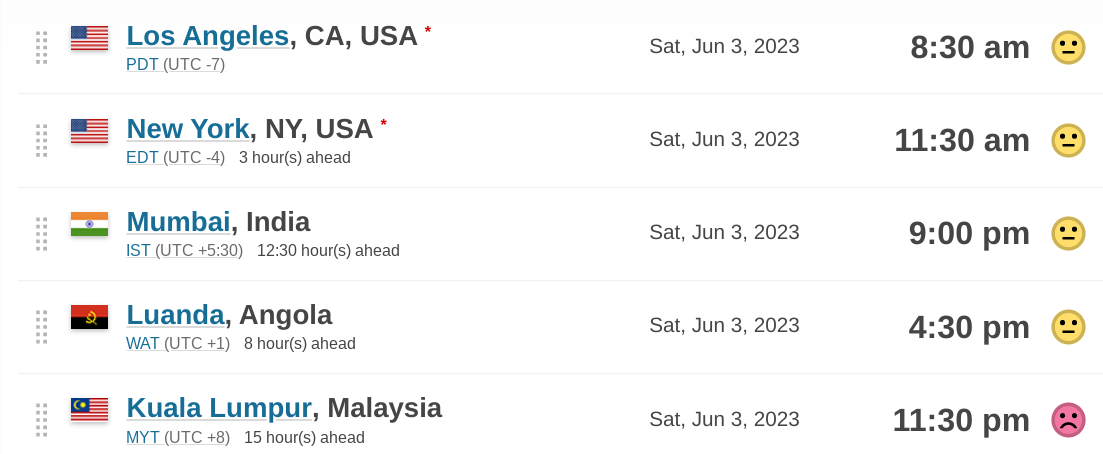Tap the drag handle beside Mumbai
The image size is (1103, 454).
41,233
